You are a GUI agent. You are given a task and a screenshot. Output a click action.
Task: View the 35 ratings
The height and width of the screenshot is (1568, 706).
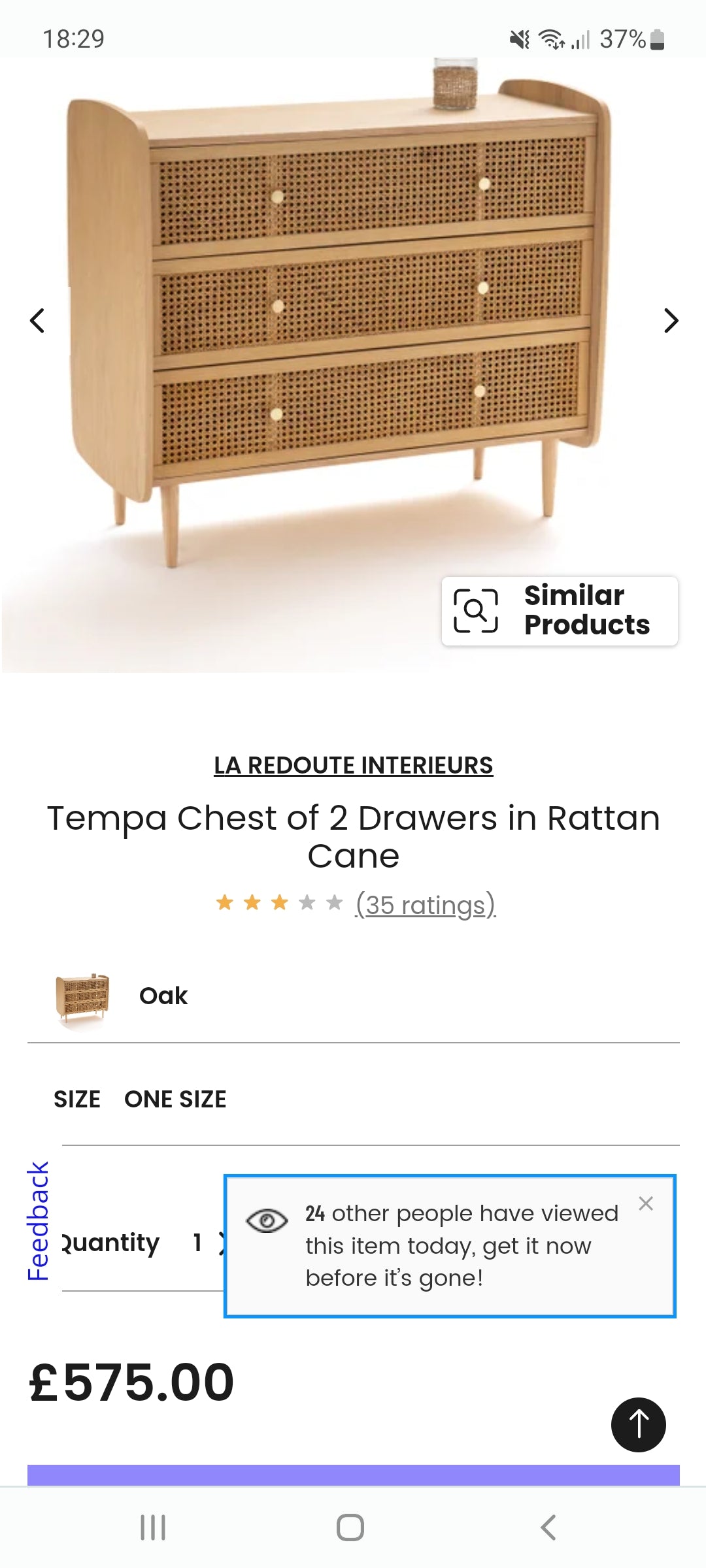pos(425,905)
